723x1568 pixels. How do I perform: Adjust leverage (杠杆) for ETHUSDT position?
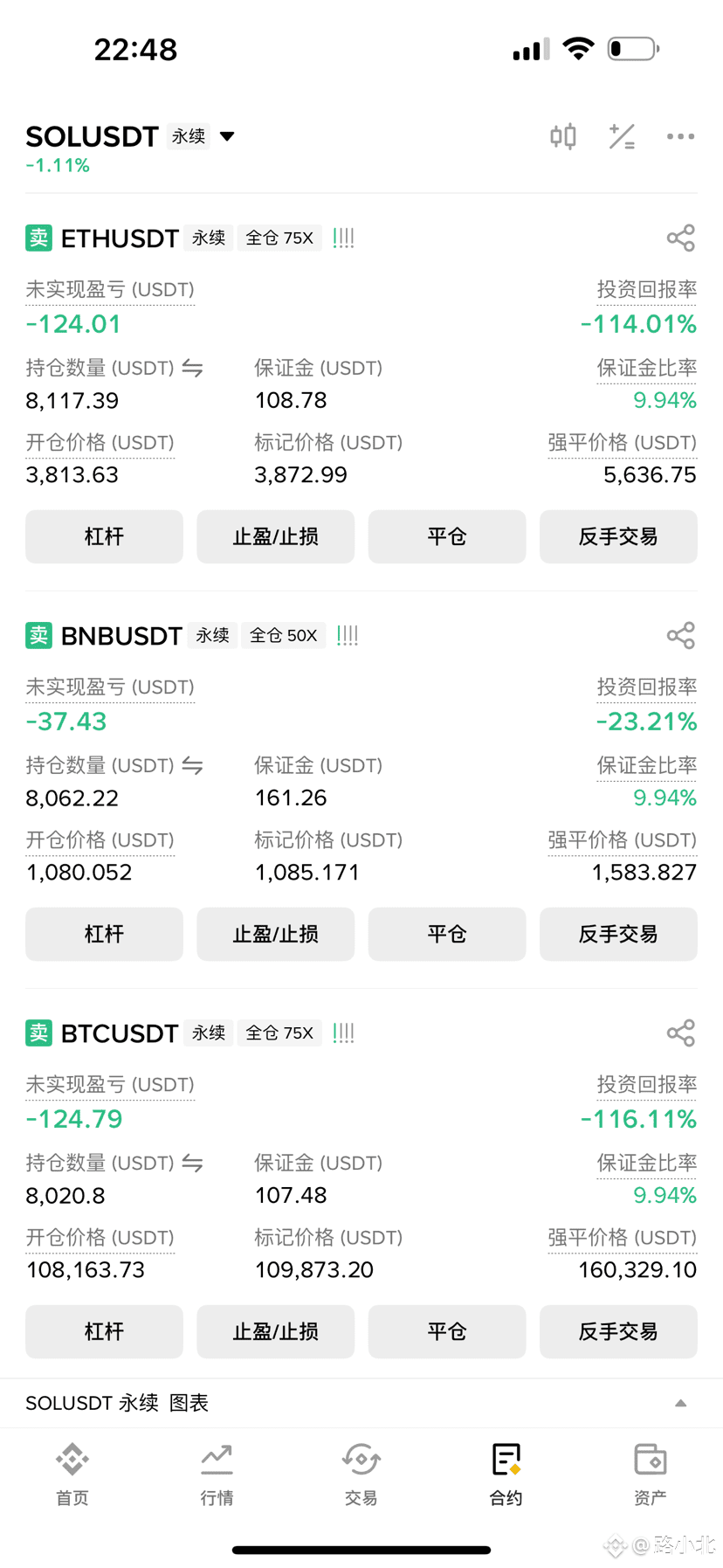tap(104, 536)
